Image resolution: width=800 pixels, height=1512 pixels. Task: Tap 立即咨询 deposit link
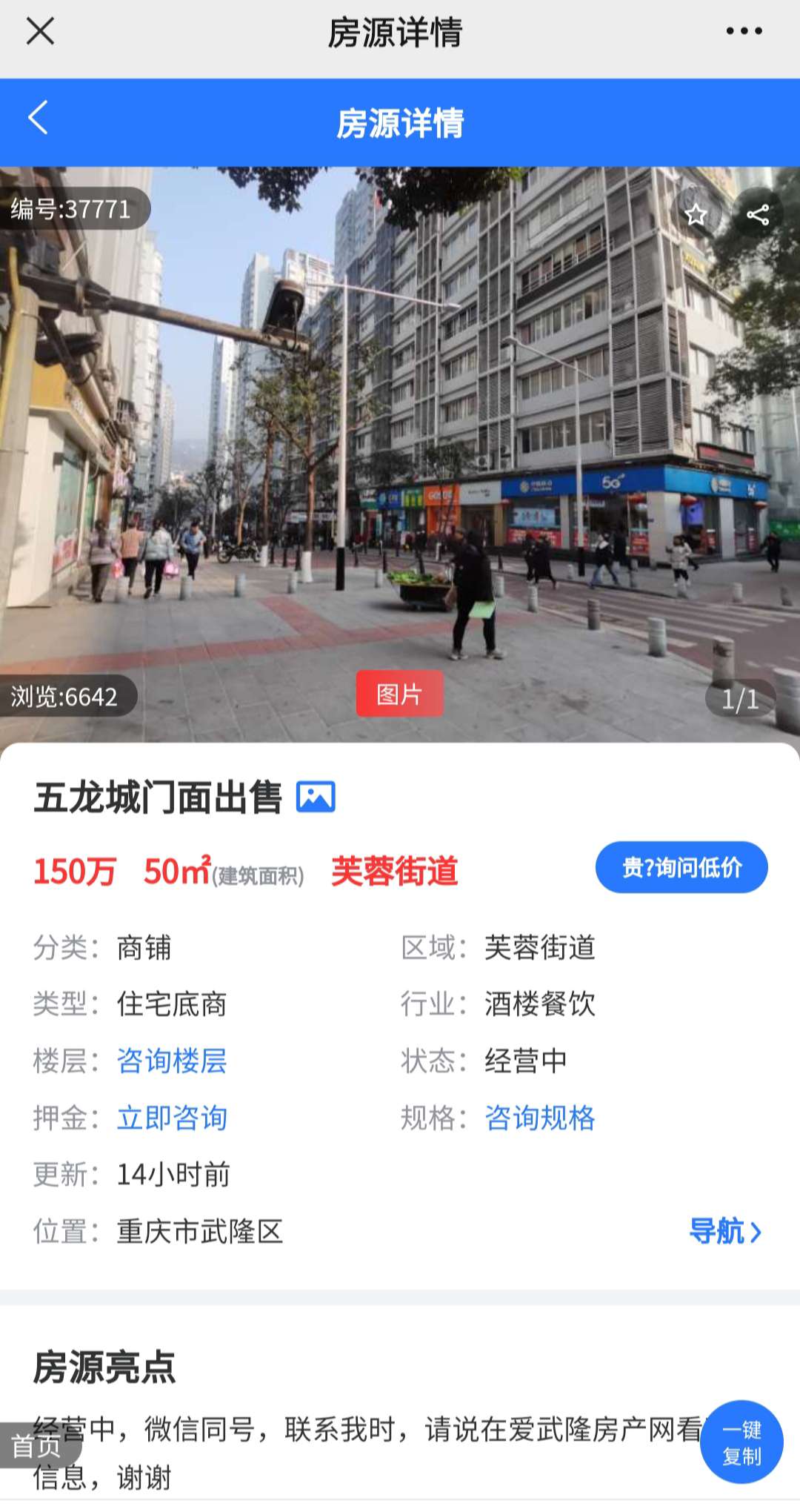172,1118
